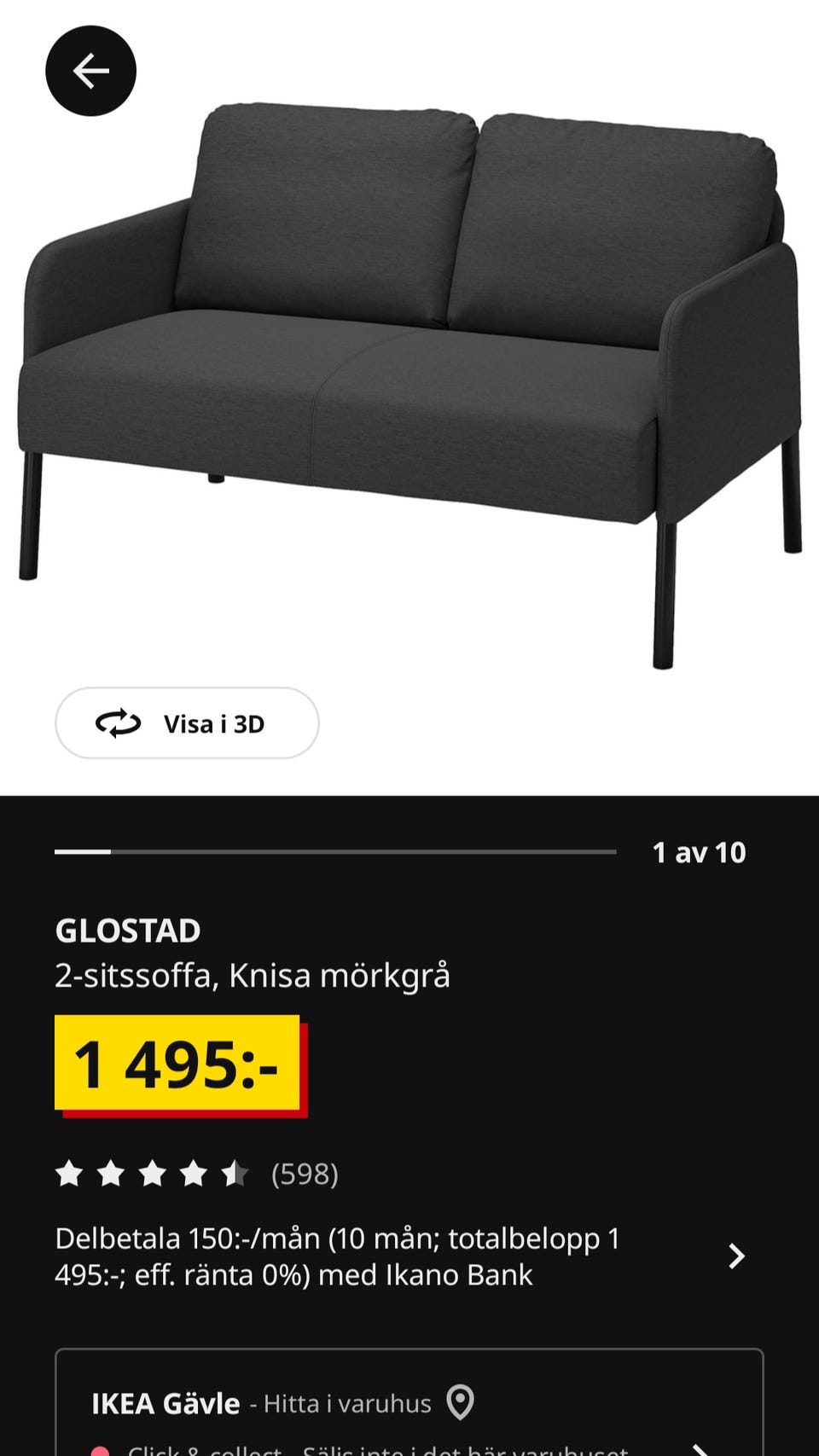Tap the third star of the product rating

(x=150, y=1175)
